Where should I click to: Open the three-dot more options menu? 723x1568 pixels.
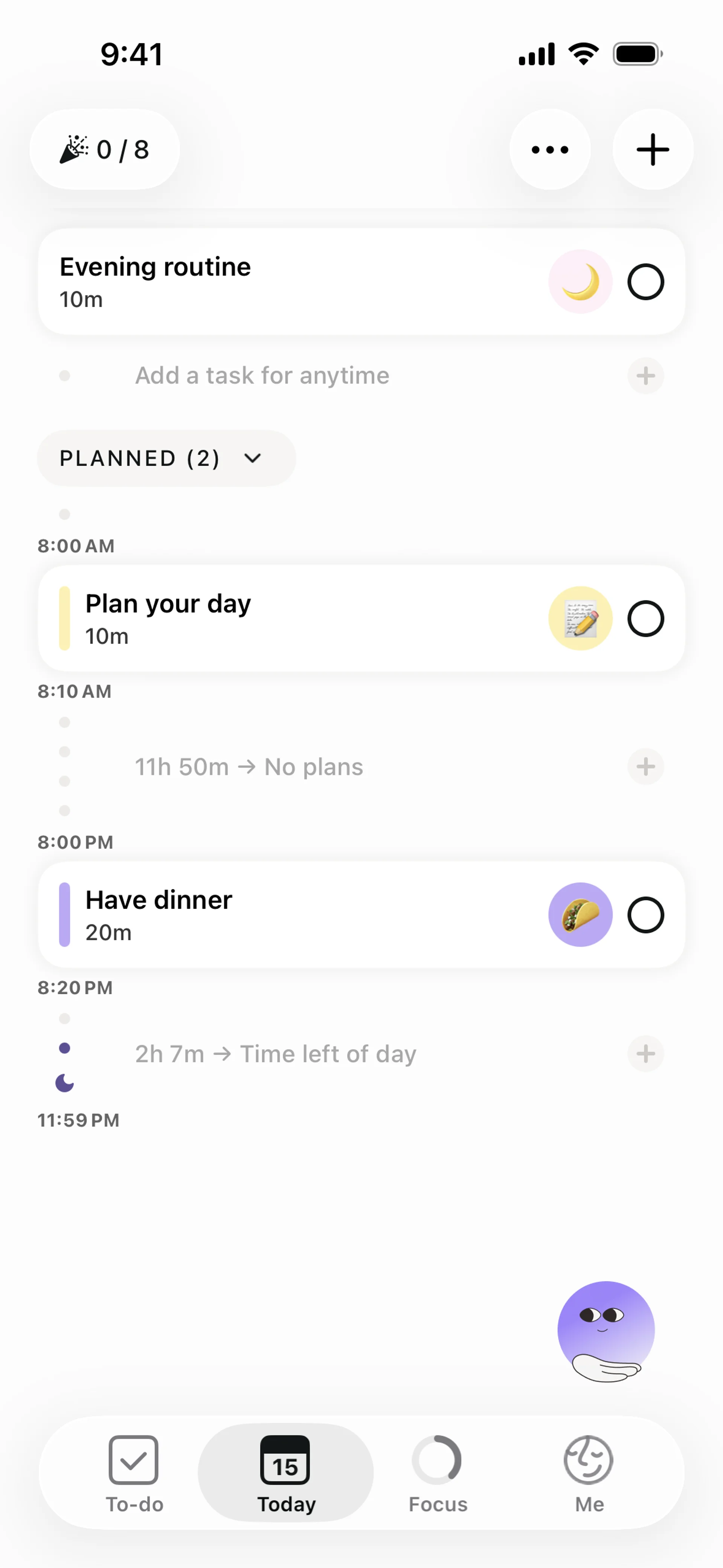(549, 149)
